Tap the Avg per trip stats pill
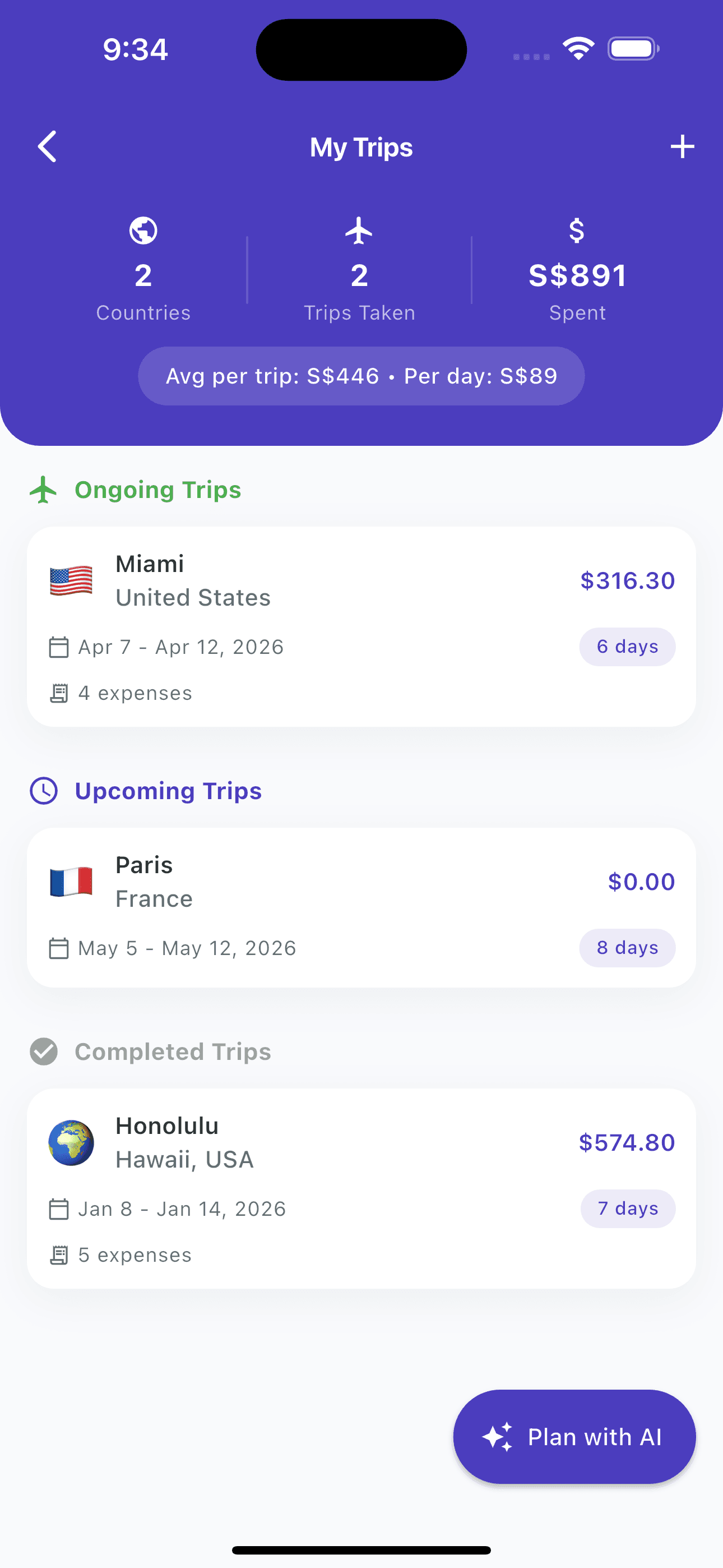Screen dimensions: 723x1568 [x=361, y=376]
